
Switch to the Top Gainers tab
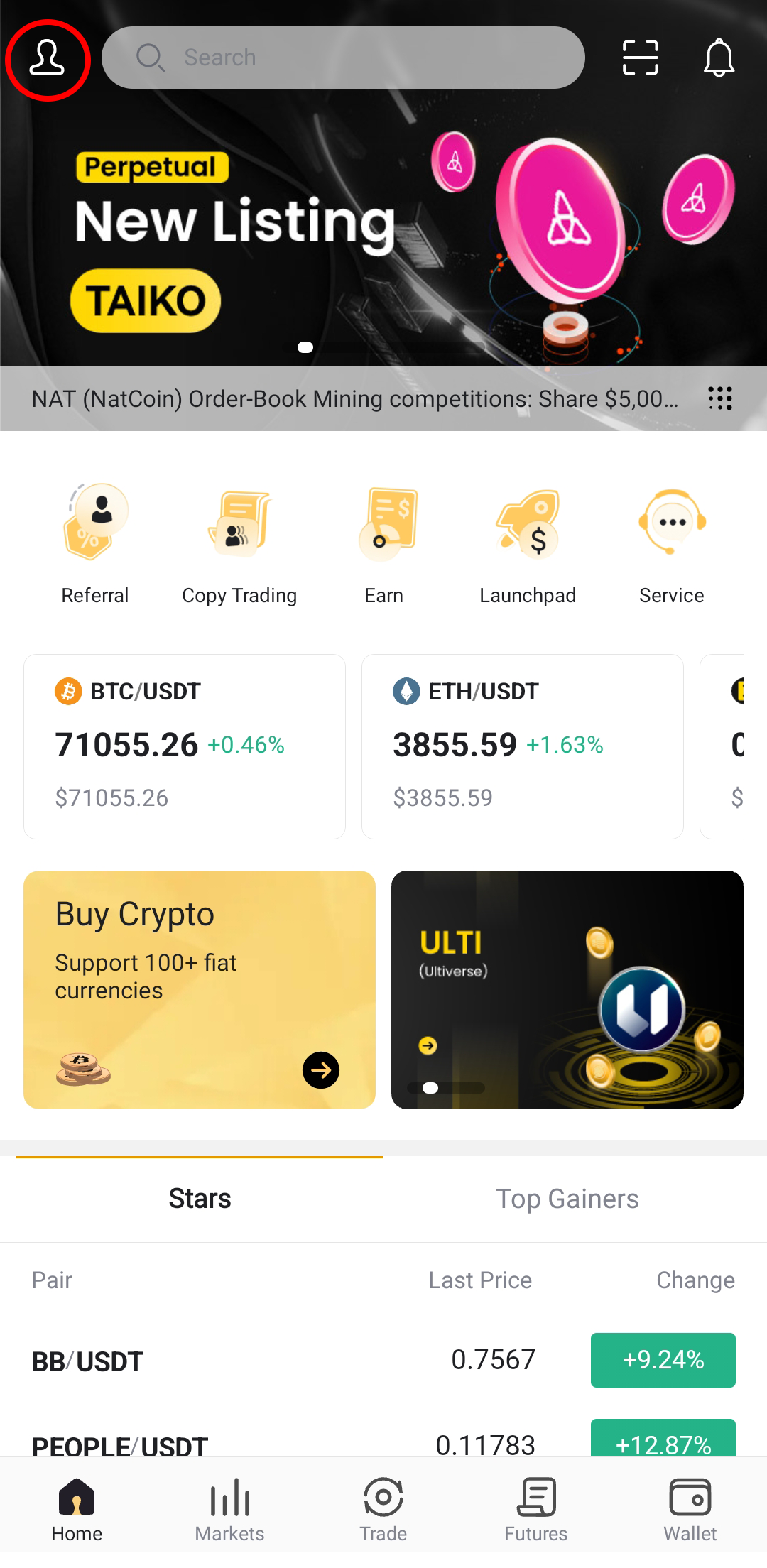(567, 1199)
